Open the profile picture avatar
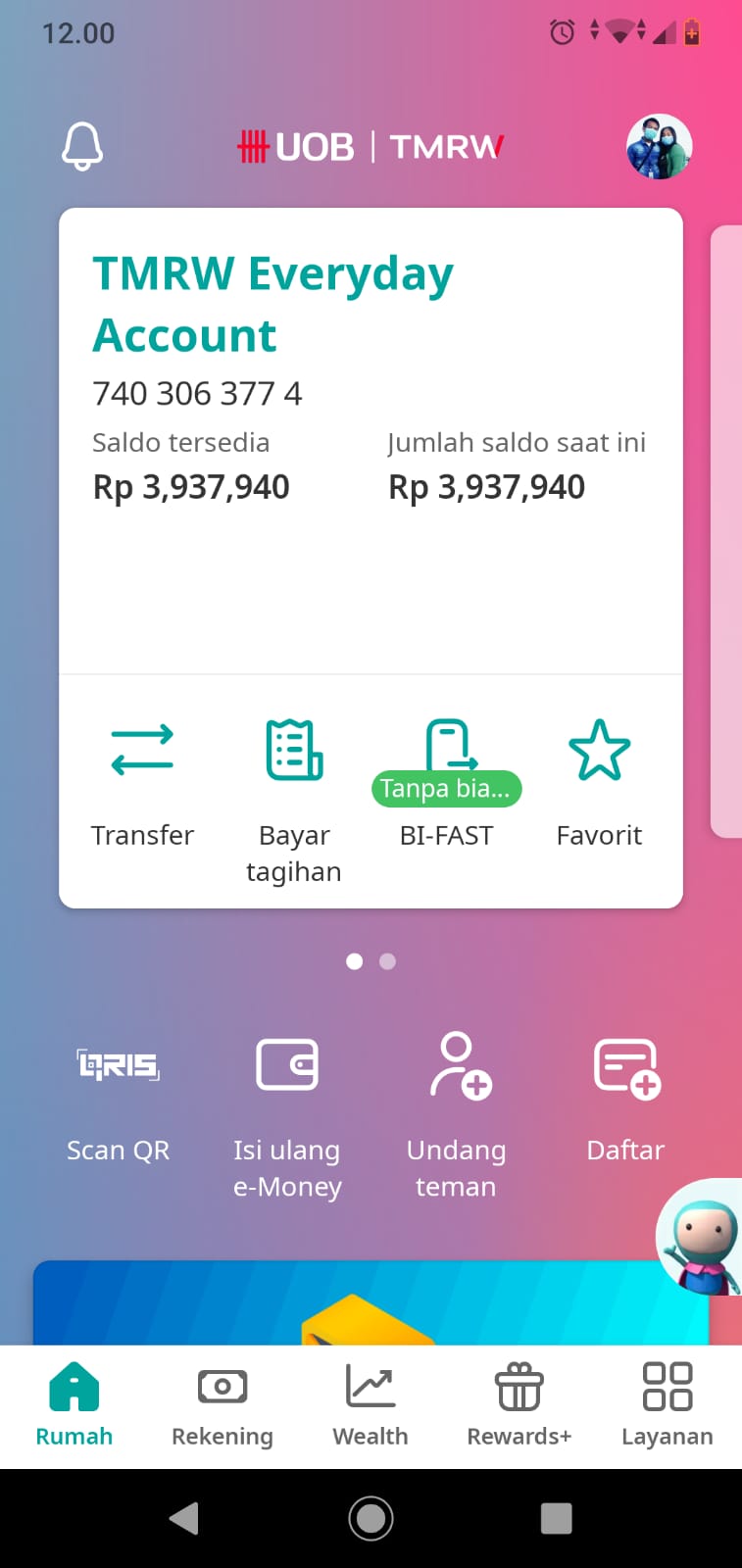Image resolution: width=742 pixels, height=1568 pixels. [x=660, y=147]
